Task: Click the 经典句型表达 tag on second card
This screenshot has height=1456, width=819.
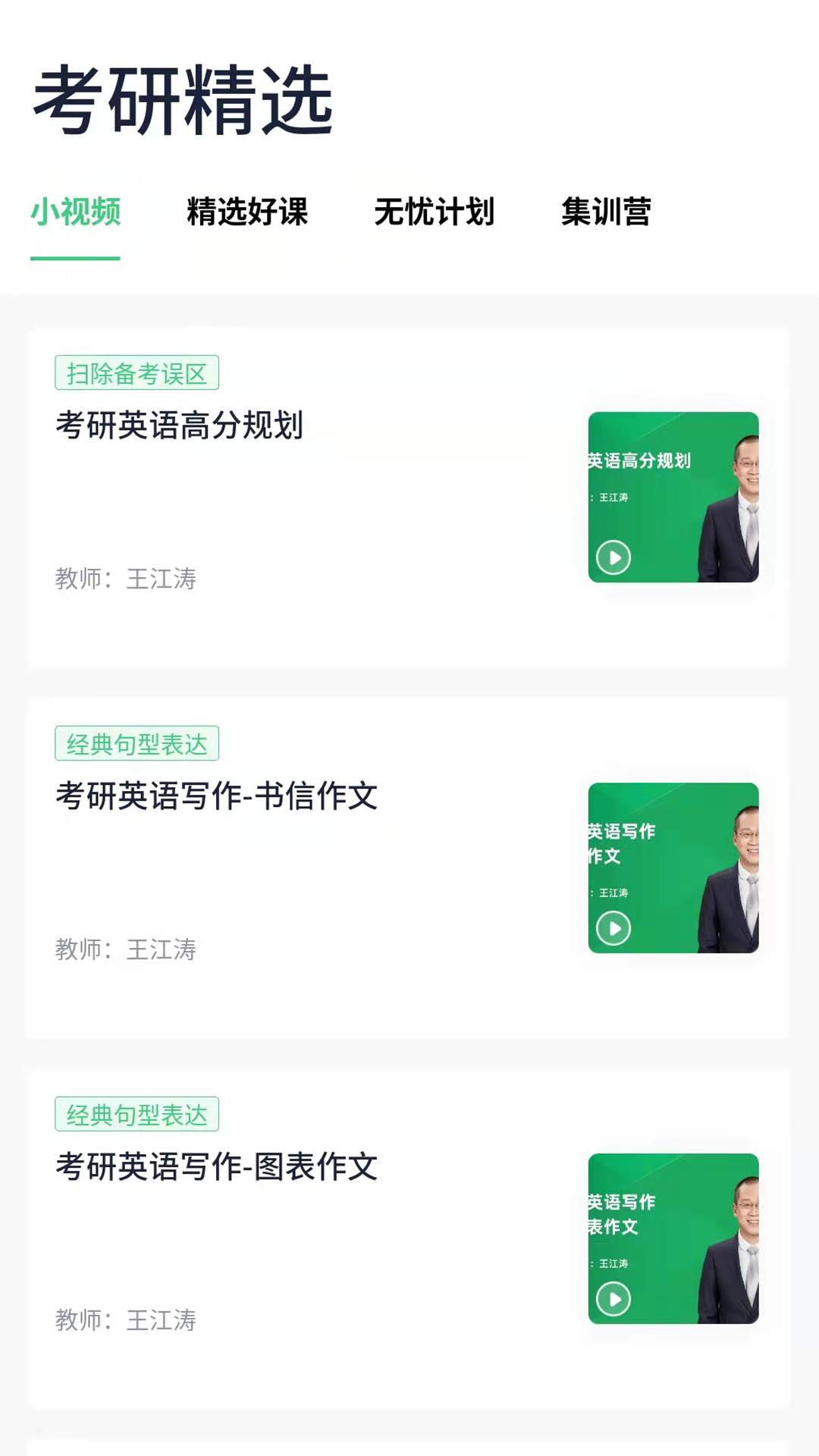Action: pos(137,743)
